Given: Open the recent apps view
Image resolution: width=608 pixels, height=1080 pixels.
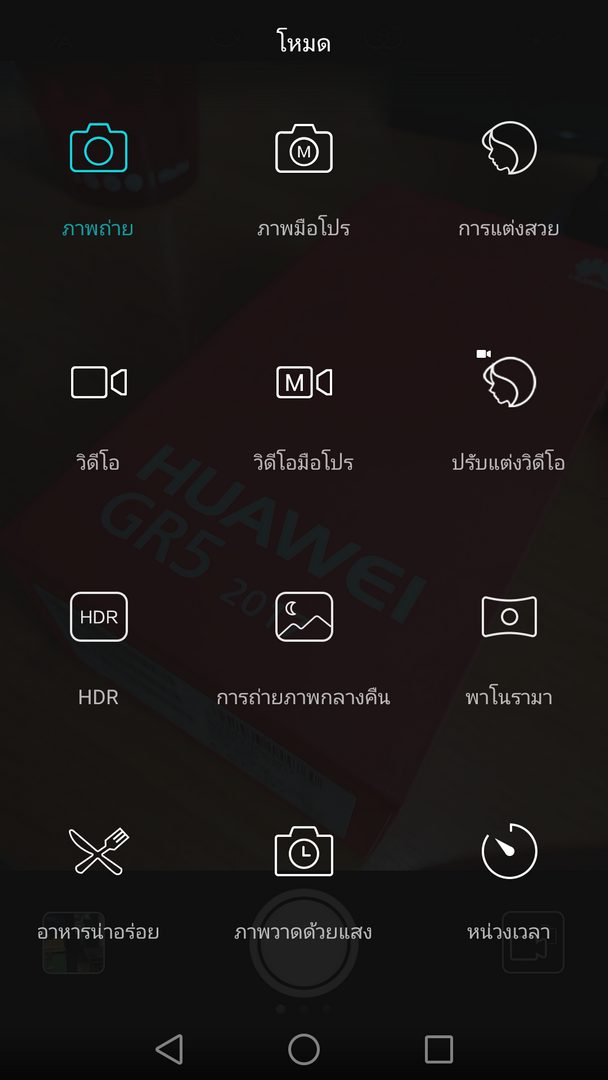Looking at the screenshot, I should coord(438,1049).
